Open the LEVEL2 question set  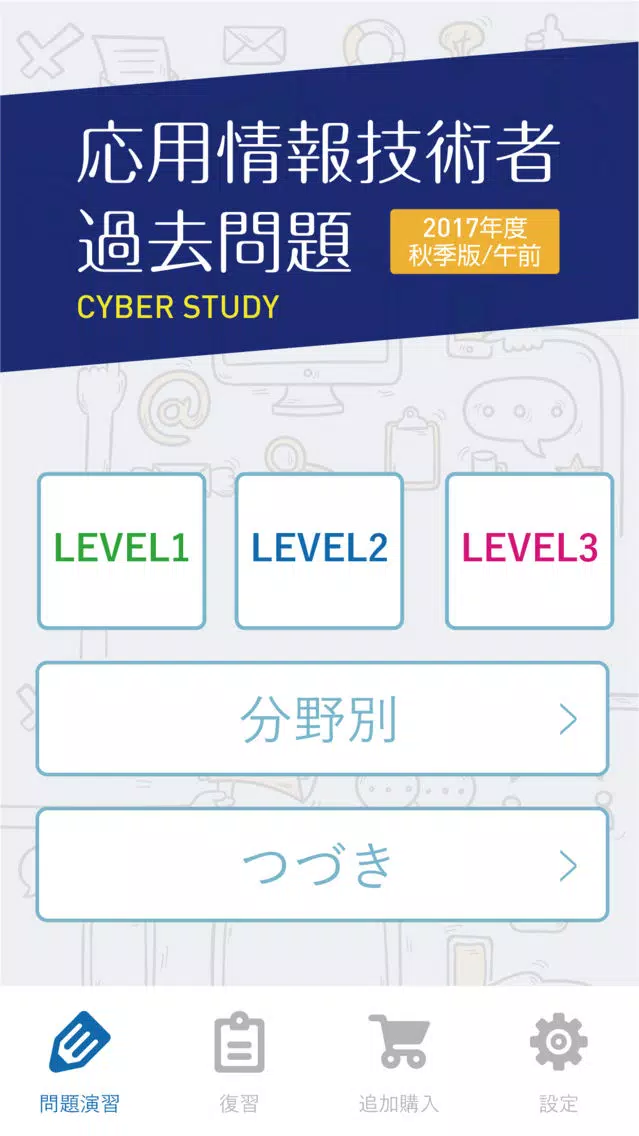319,550
